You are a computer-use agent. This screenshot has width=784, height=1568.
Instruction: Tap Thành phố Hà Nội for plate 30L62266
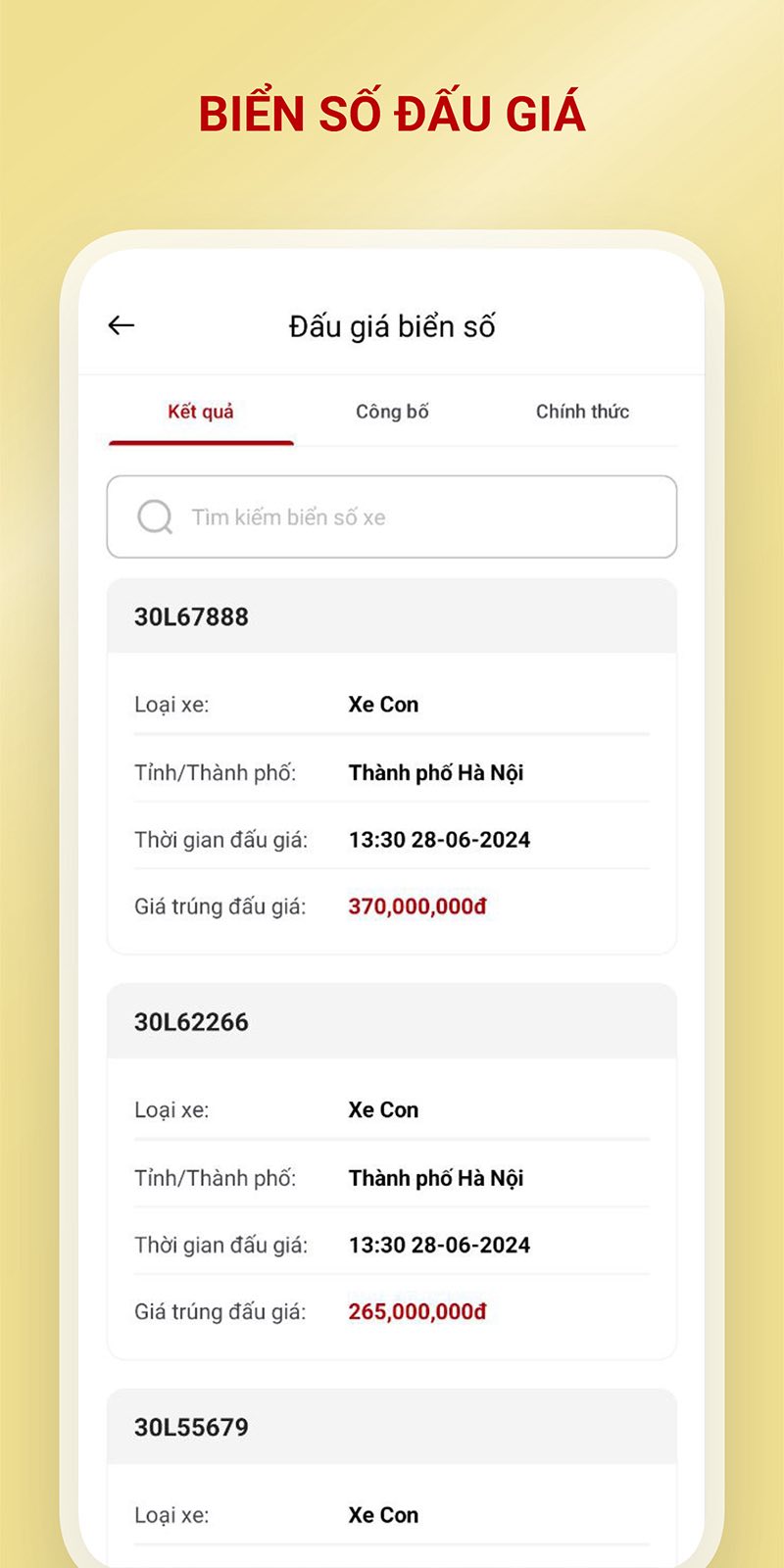[436, 1178]
